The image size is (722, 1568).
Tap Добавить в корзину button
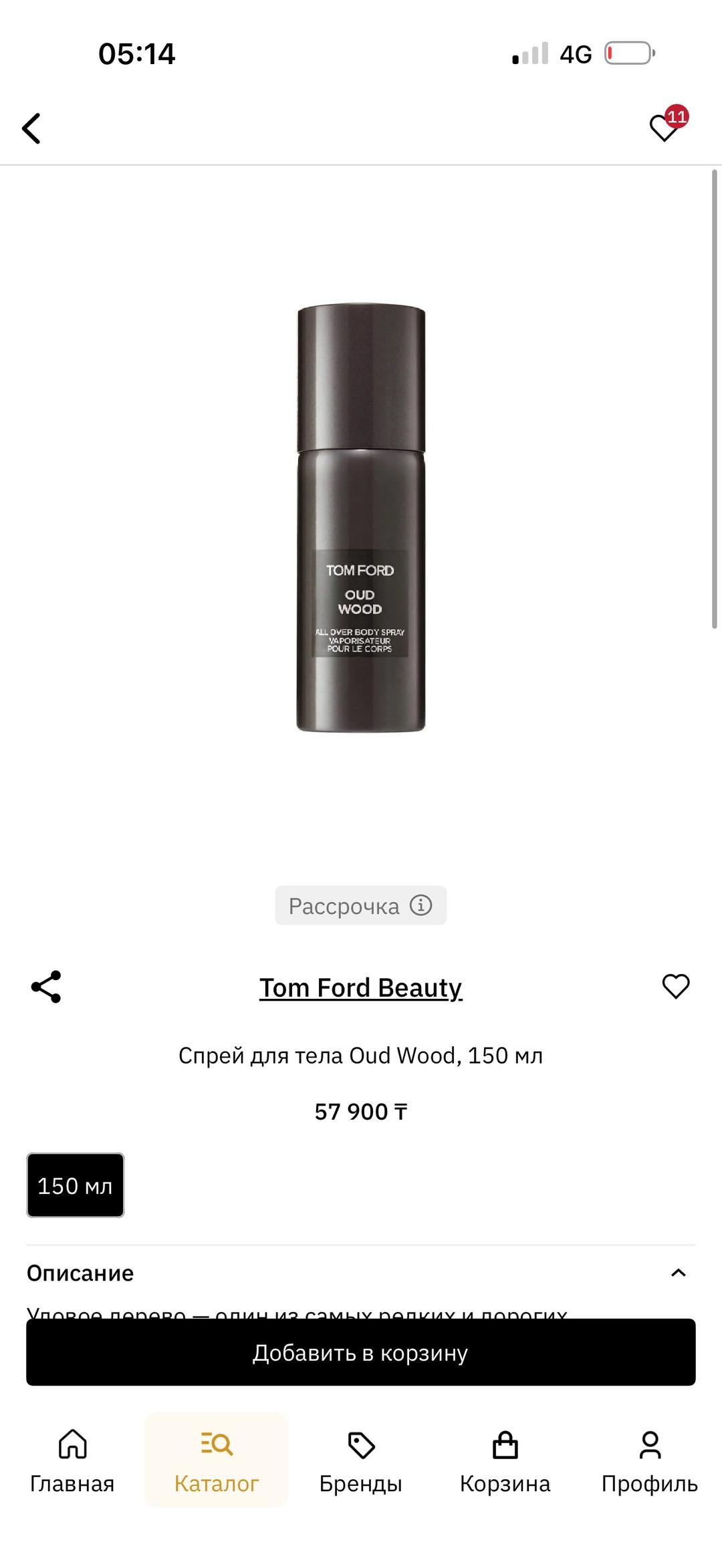[361, 1352]
